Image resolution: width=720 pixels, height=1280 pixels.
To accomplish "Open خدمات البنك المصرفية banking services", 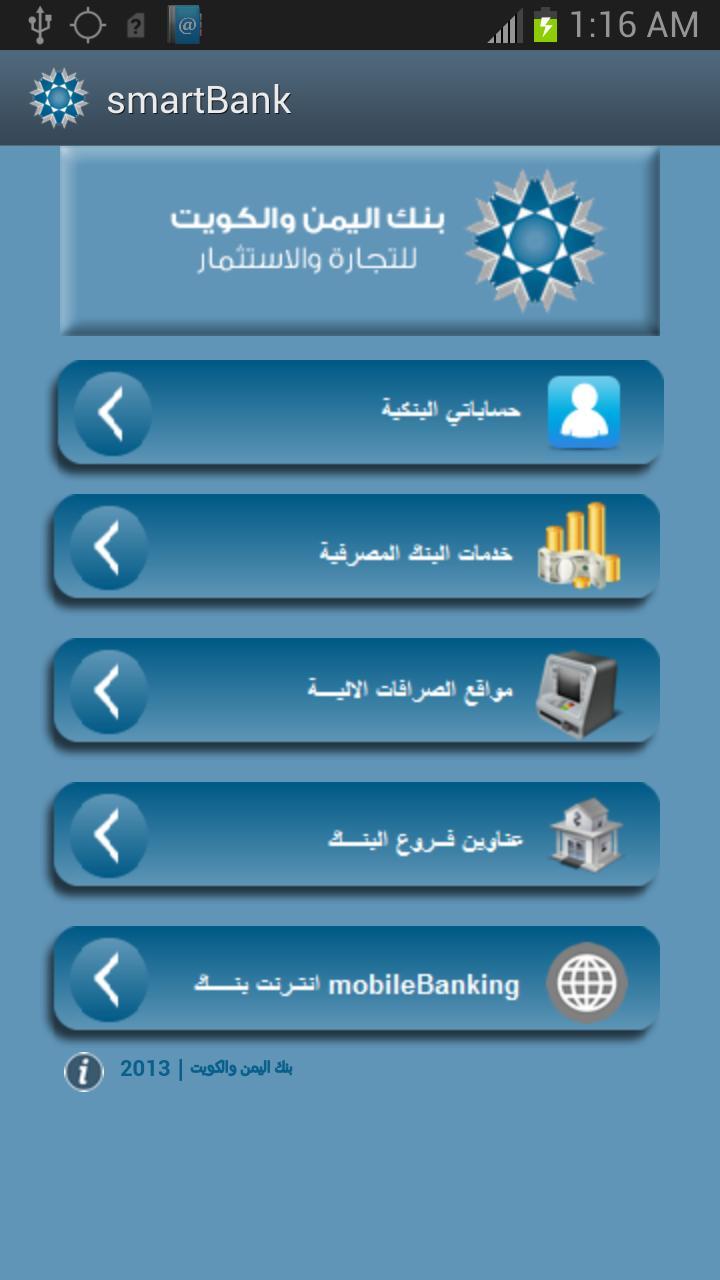I will click(356, 547).
